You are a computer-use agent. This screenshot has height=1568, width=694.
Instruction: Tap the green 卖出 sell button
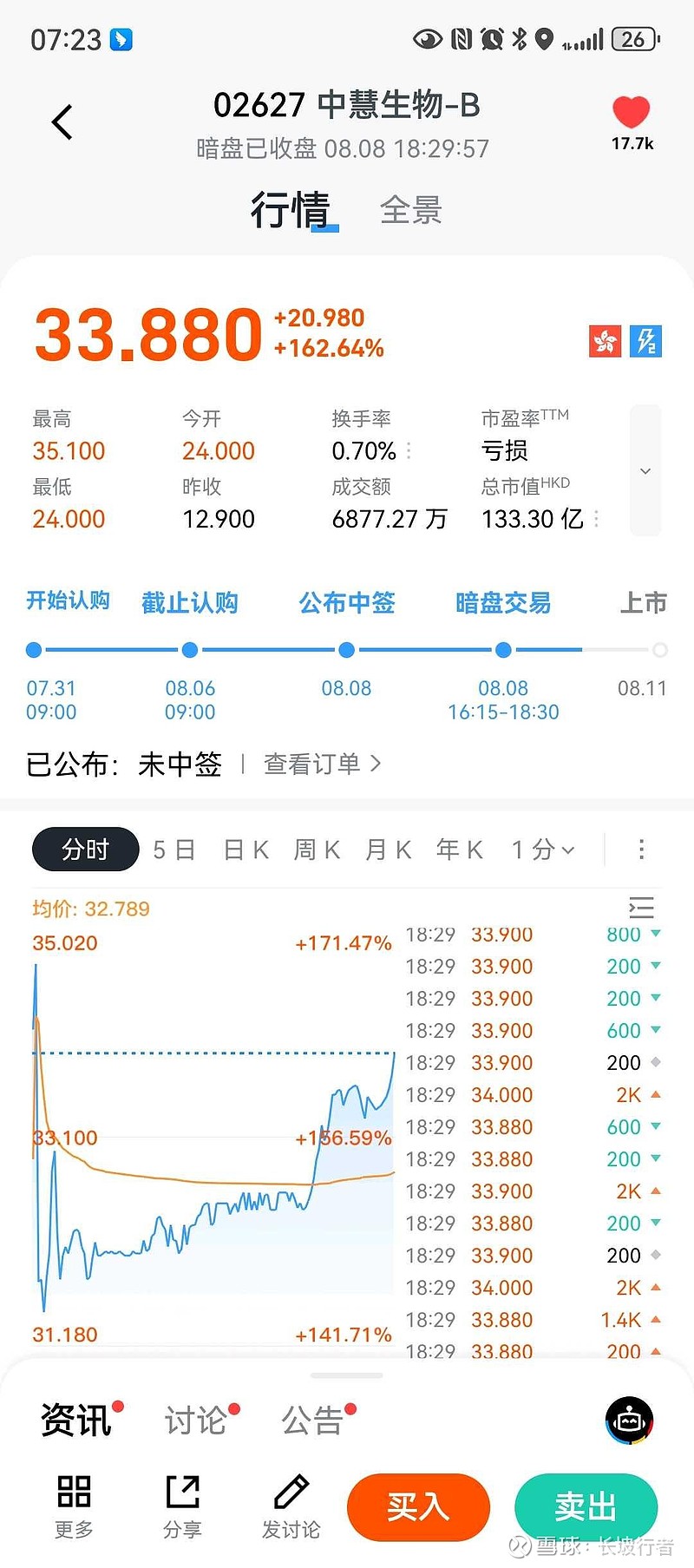click(586, 1507)
